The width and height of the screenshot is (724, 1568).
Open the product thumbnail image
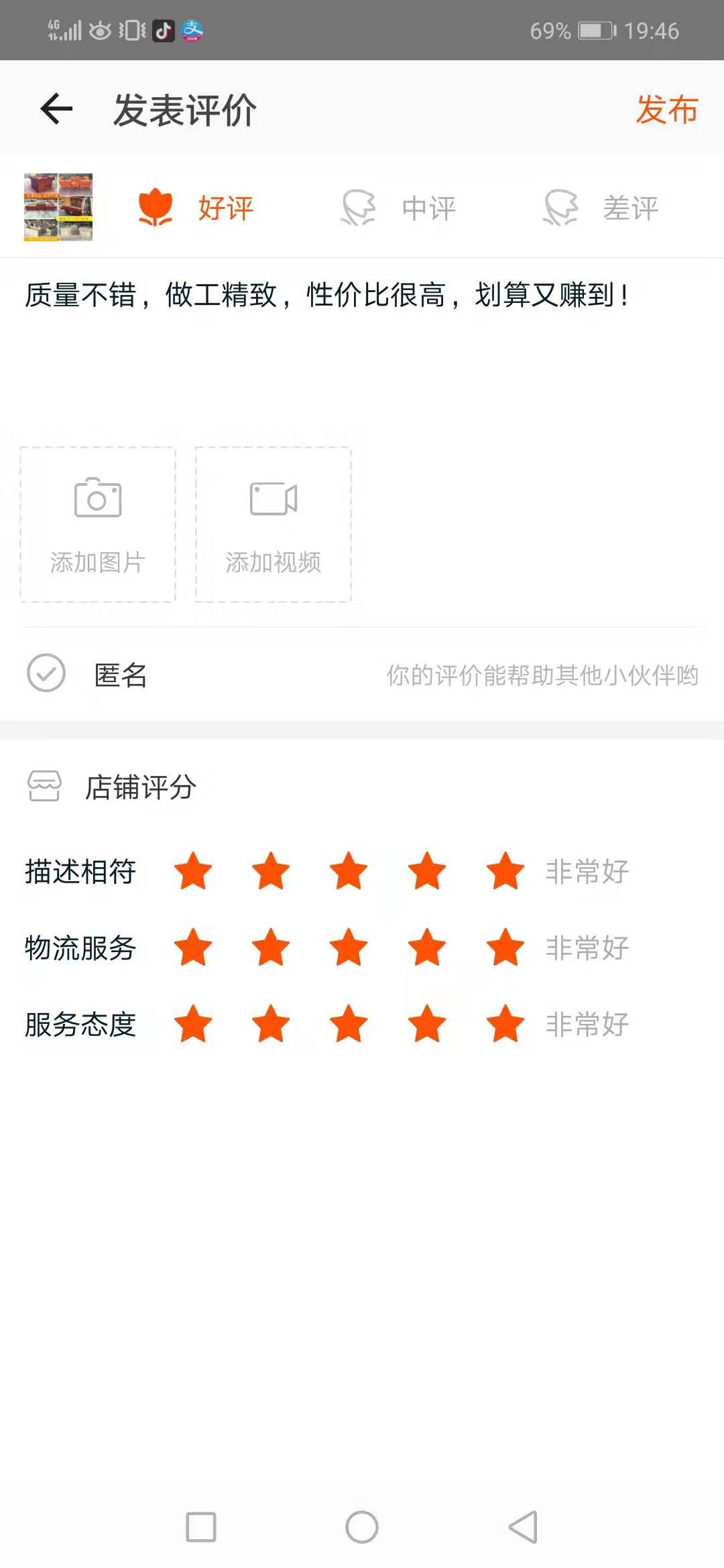pyautogui.click(x=58, y=207)
